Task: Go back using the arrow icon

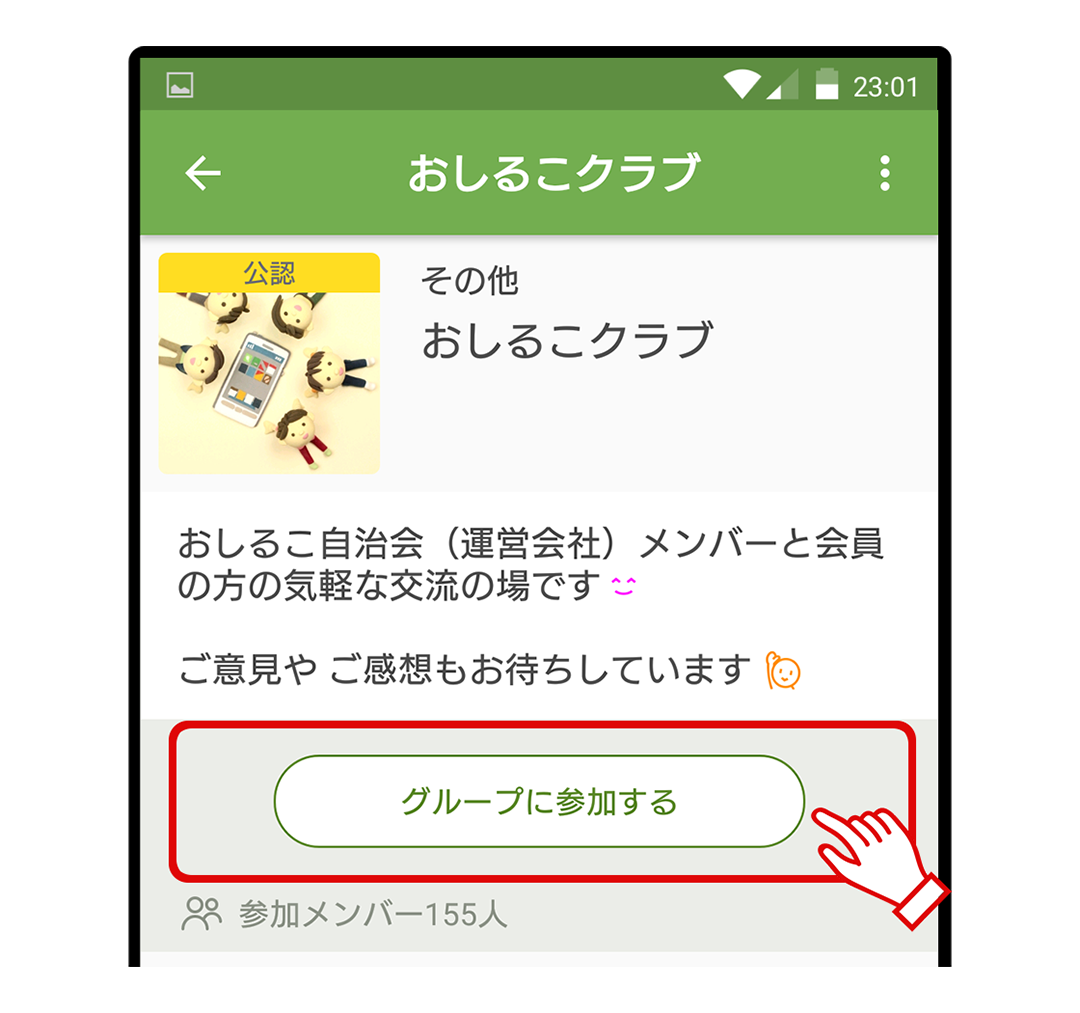Action: pyautogui.click(x=203, y=174)
